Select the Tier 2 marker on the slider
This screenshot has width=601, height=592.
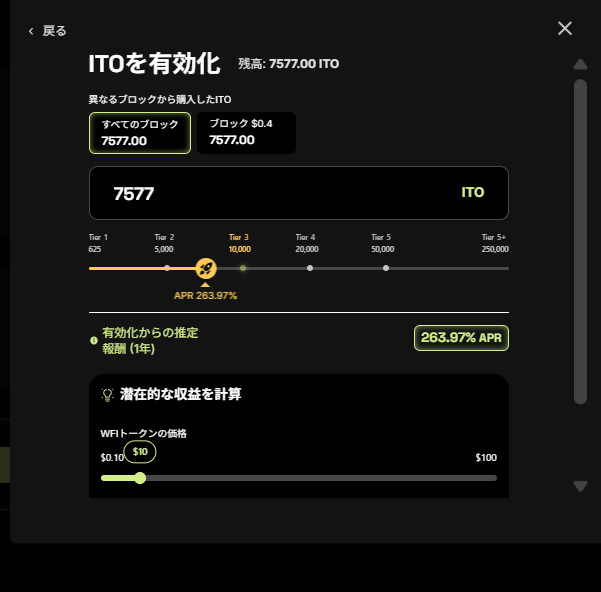click(167, 268)
